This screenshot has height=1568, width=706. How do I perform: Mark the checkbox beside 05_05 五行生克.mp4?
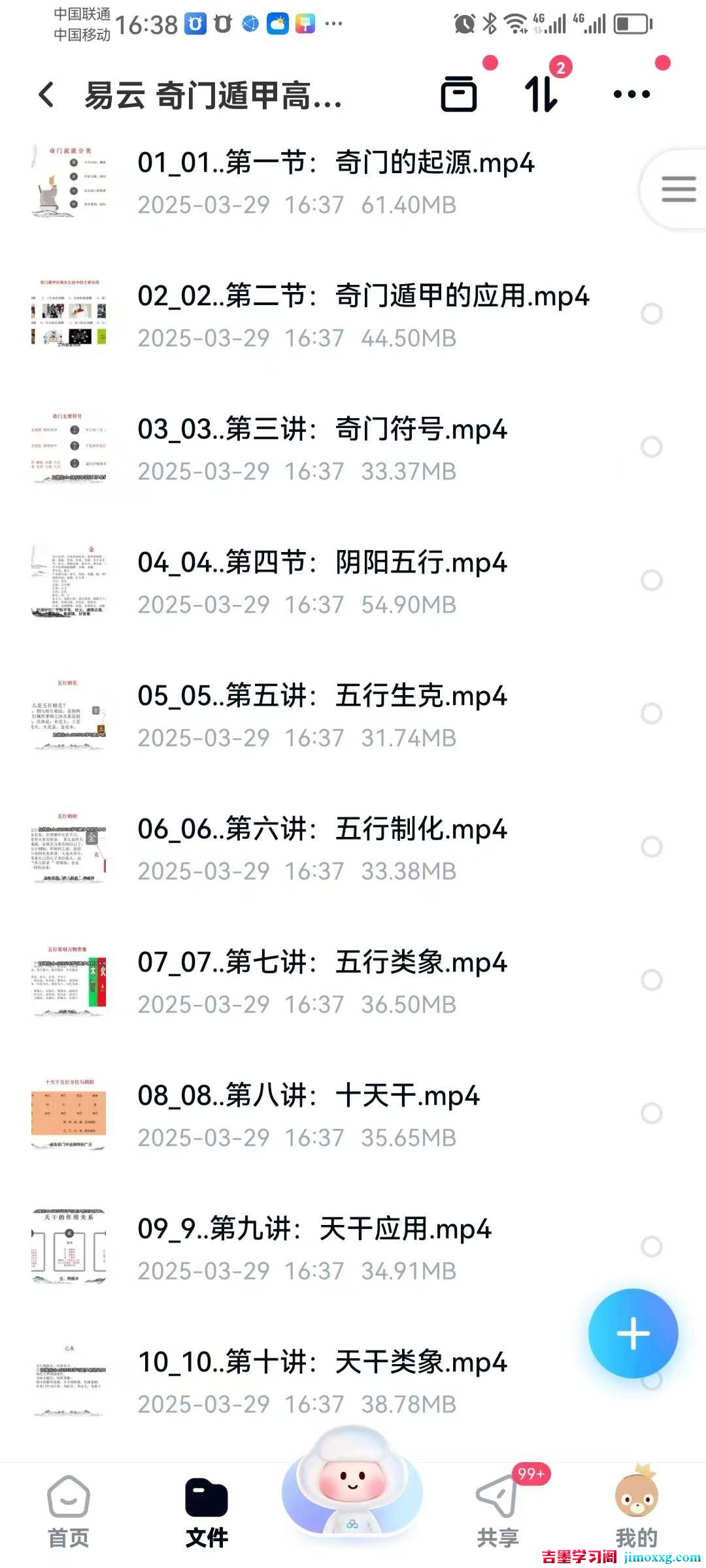[x=651, y=713]
